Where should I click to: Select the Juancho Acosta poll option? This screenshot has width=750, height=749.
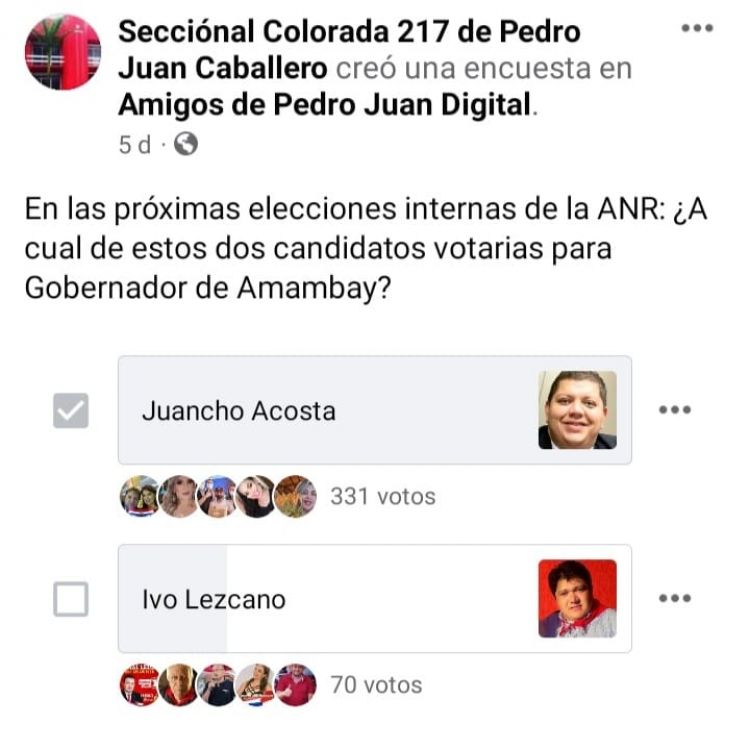[330, 410]
